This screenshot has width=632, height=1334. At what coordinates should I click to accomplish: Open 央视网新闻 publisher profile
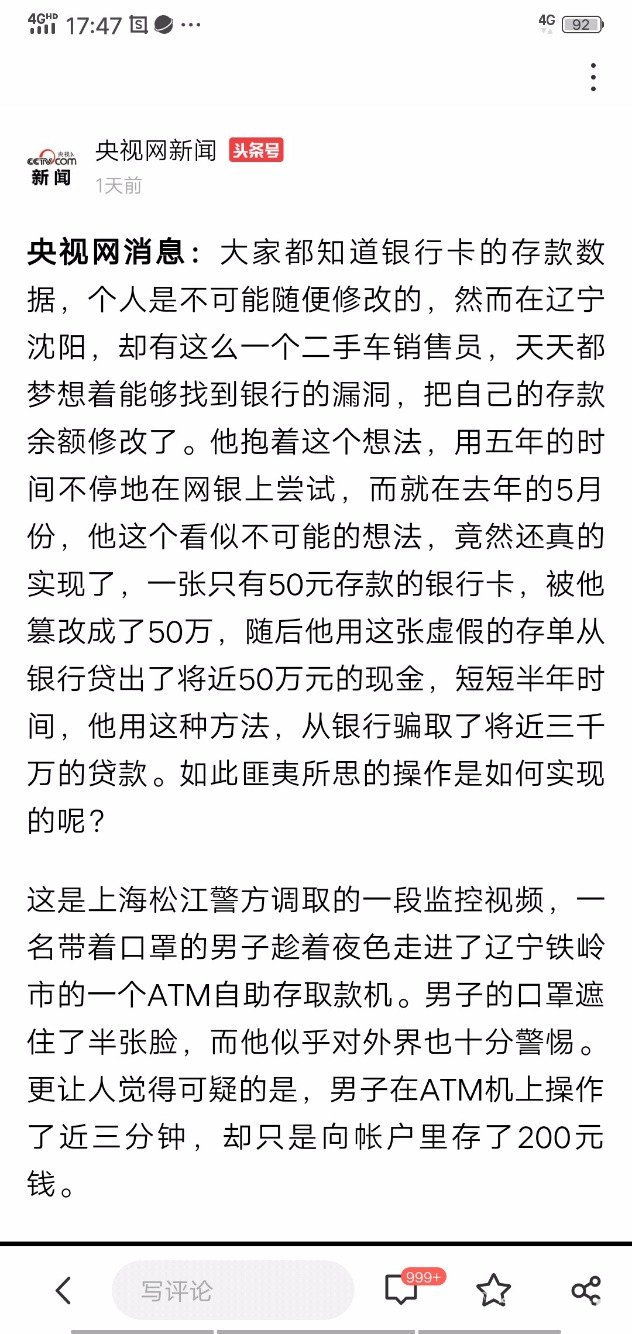pos(156,151)
